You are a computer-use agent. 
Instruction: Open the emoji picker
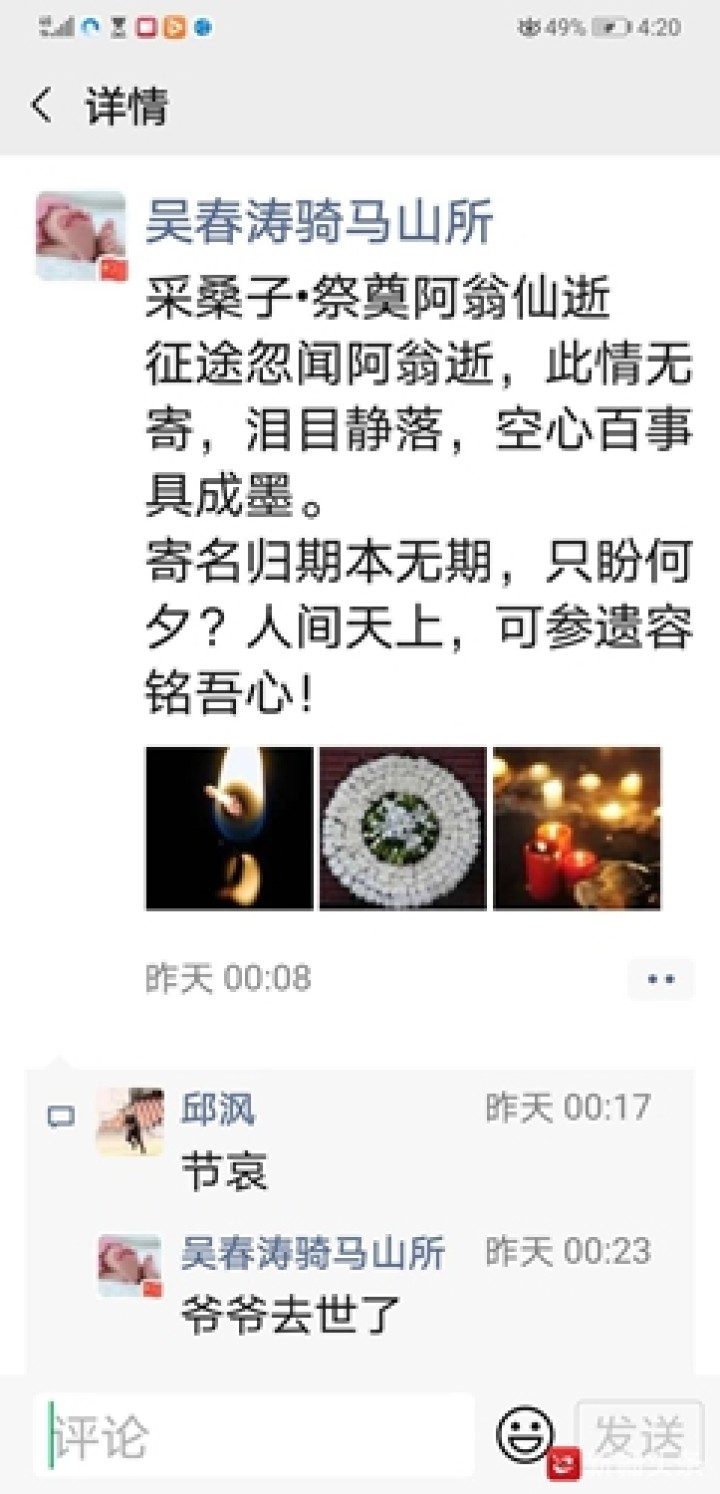[x=525, y=1436]
